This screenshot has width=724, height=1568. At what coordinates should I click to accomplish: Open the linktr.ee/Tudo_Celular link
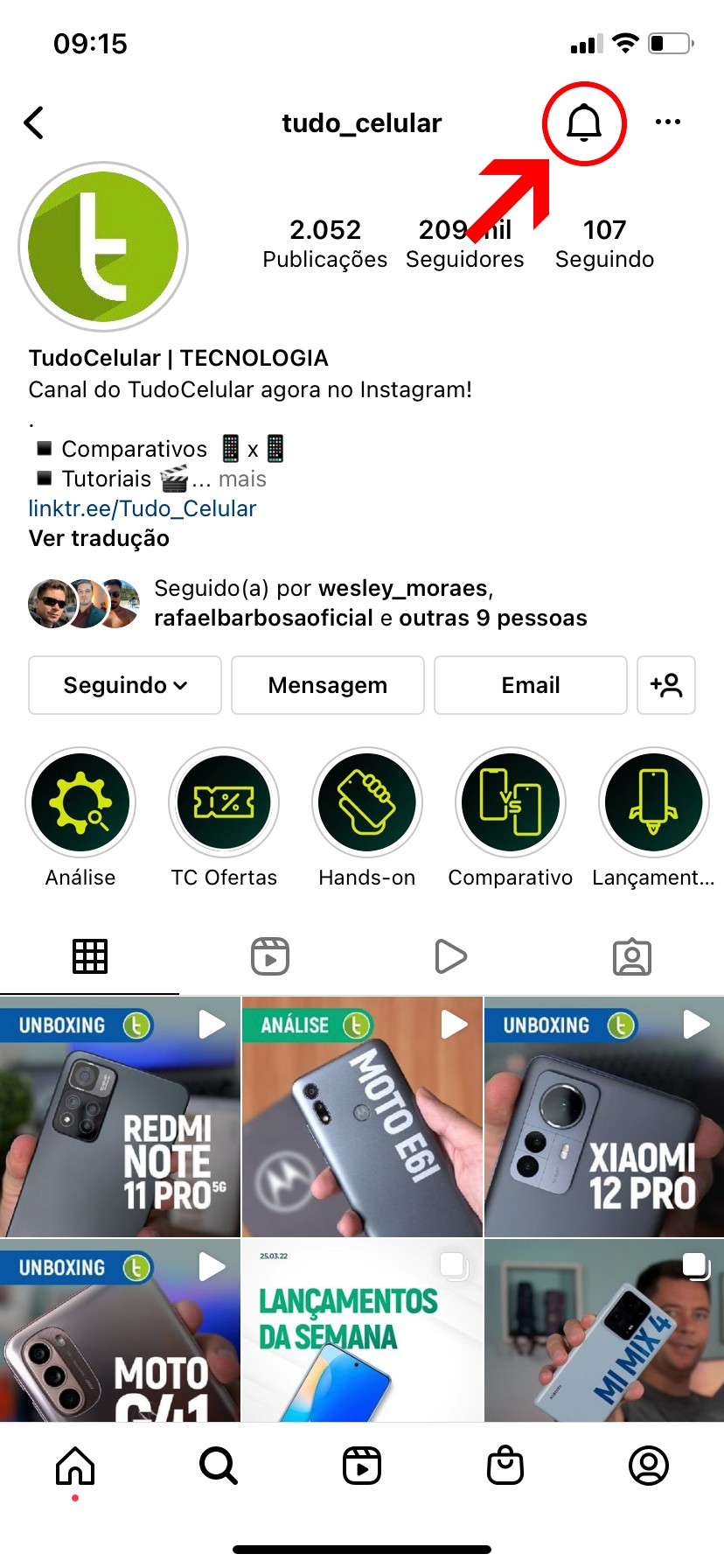point(143,508)
